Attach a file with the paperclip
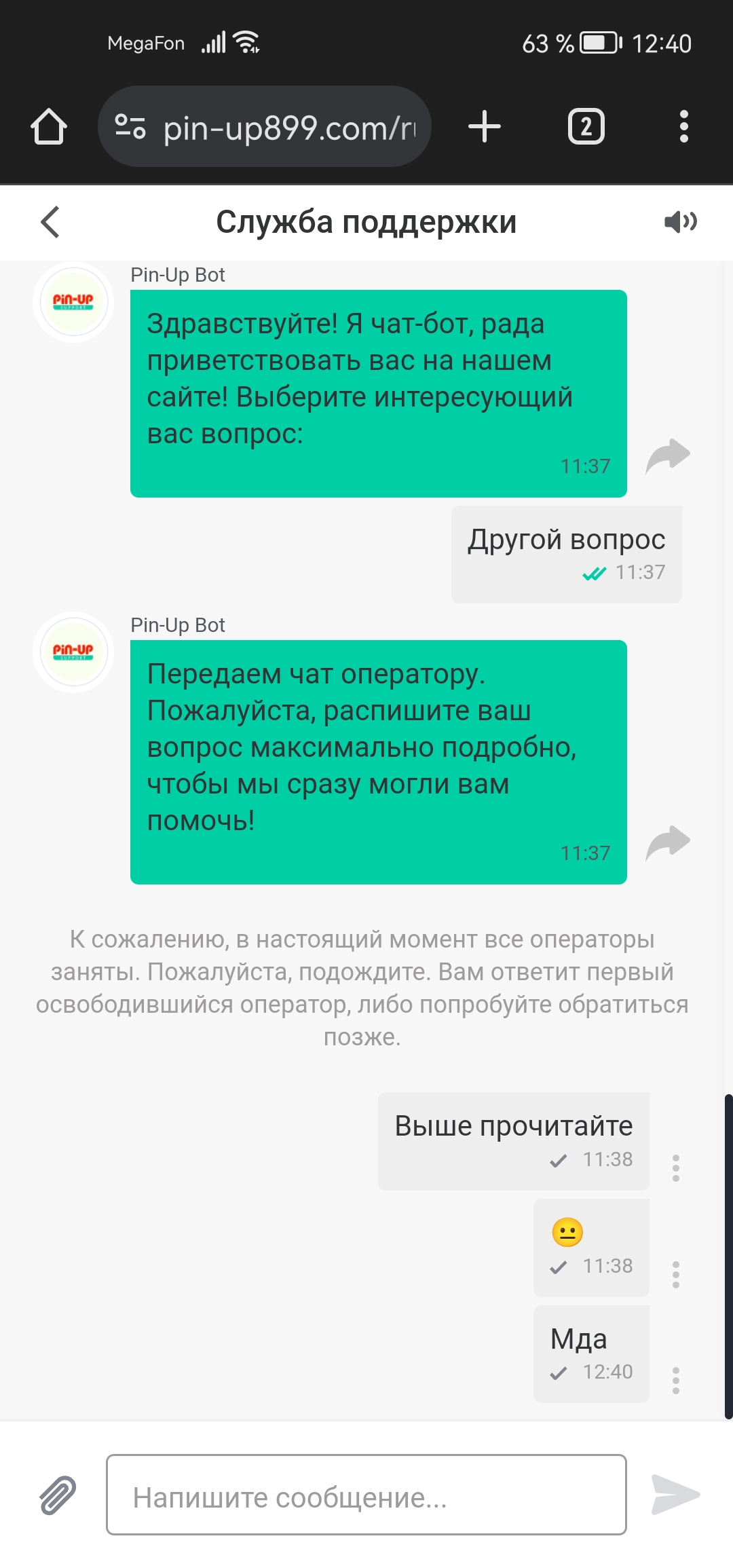Viewport: 733px width, 1568px height. pyautogui.click(x=58, y=1495)
